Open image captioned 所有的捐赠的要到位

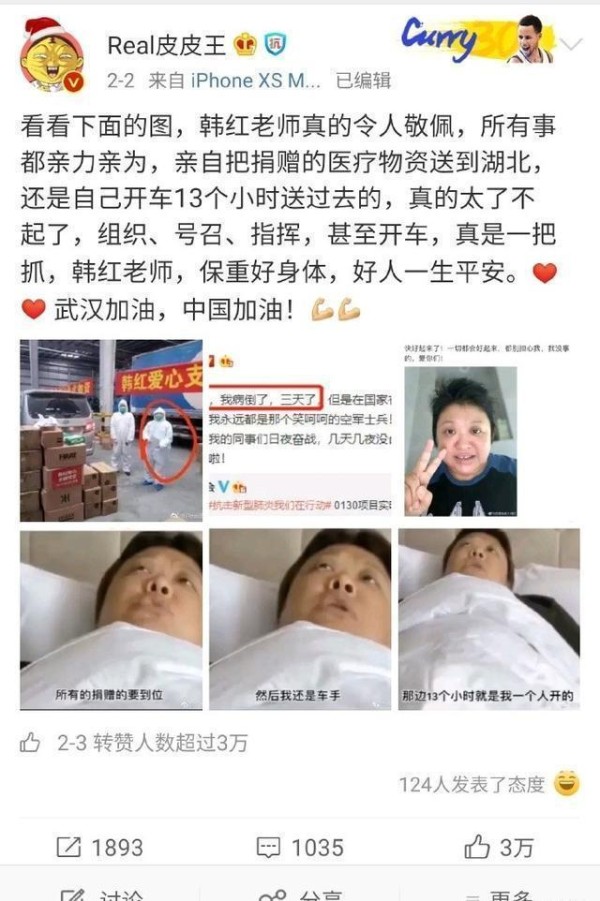pos(111,619)
